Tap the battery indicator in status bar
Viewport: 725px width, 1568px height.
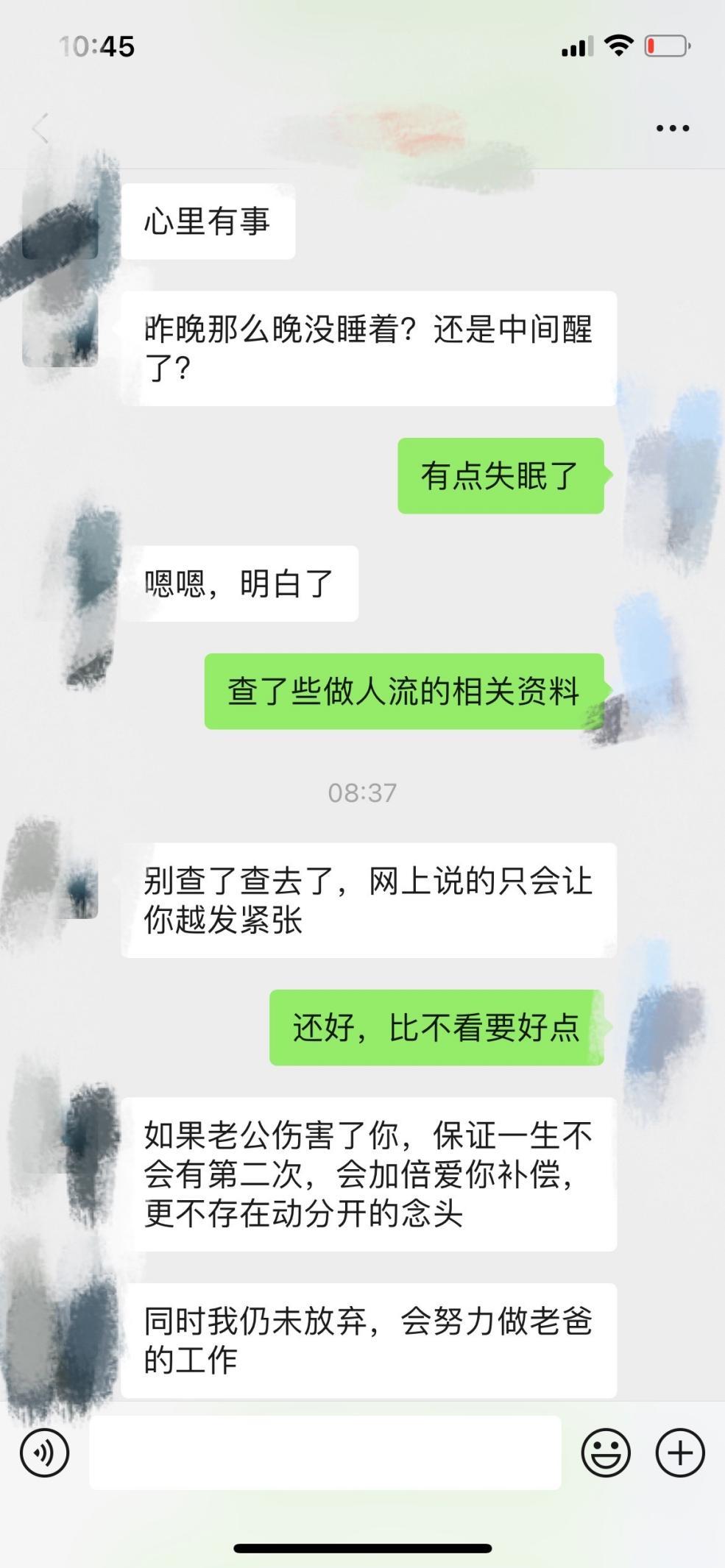(664, 44)
